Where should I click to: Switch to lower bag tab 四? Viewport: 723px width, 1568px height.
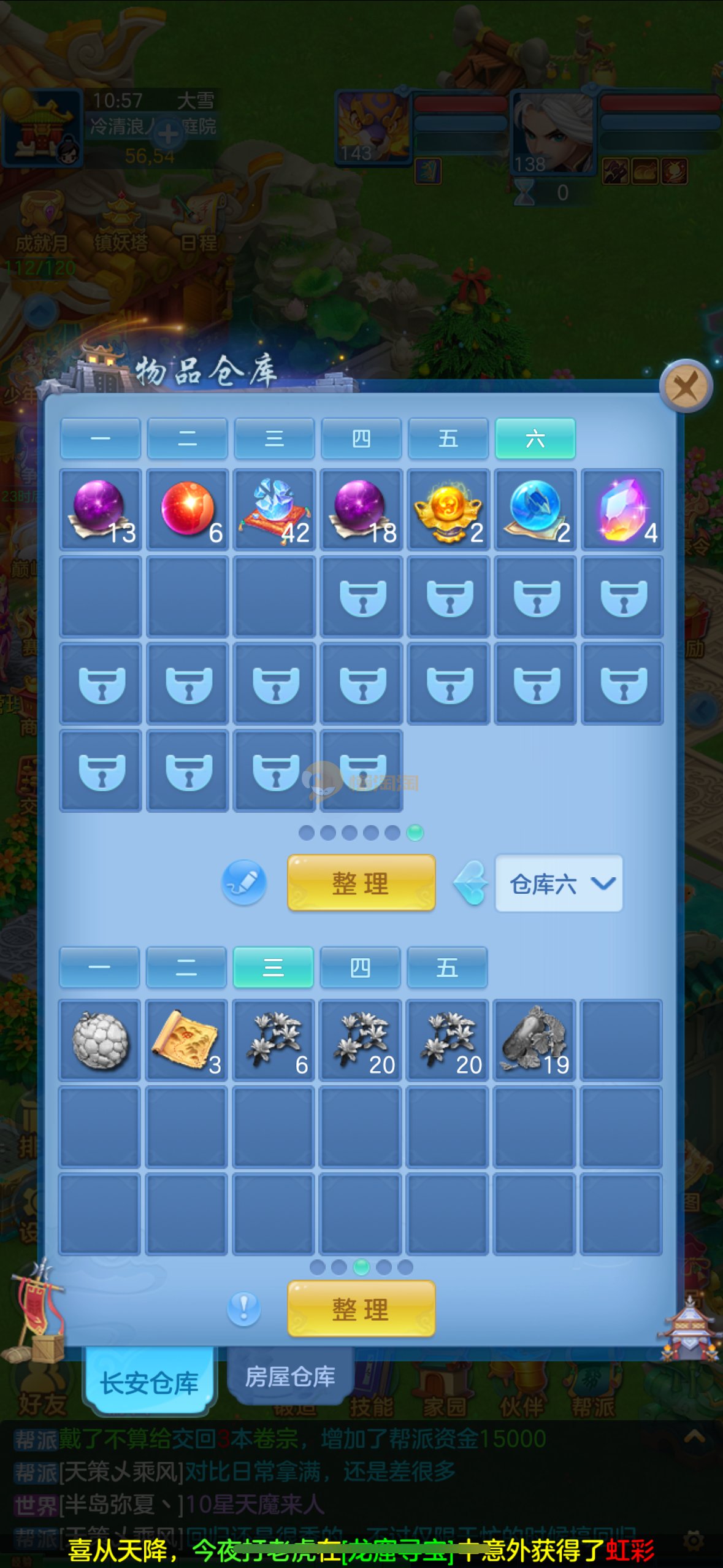360,967
